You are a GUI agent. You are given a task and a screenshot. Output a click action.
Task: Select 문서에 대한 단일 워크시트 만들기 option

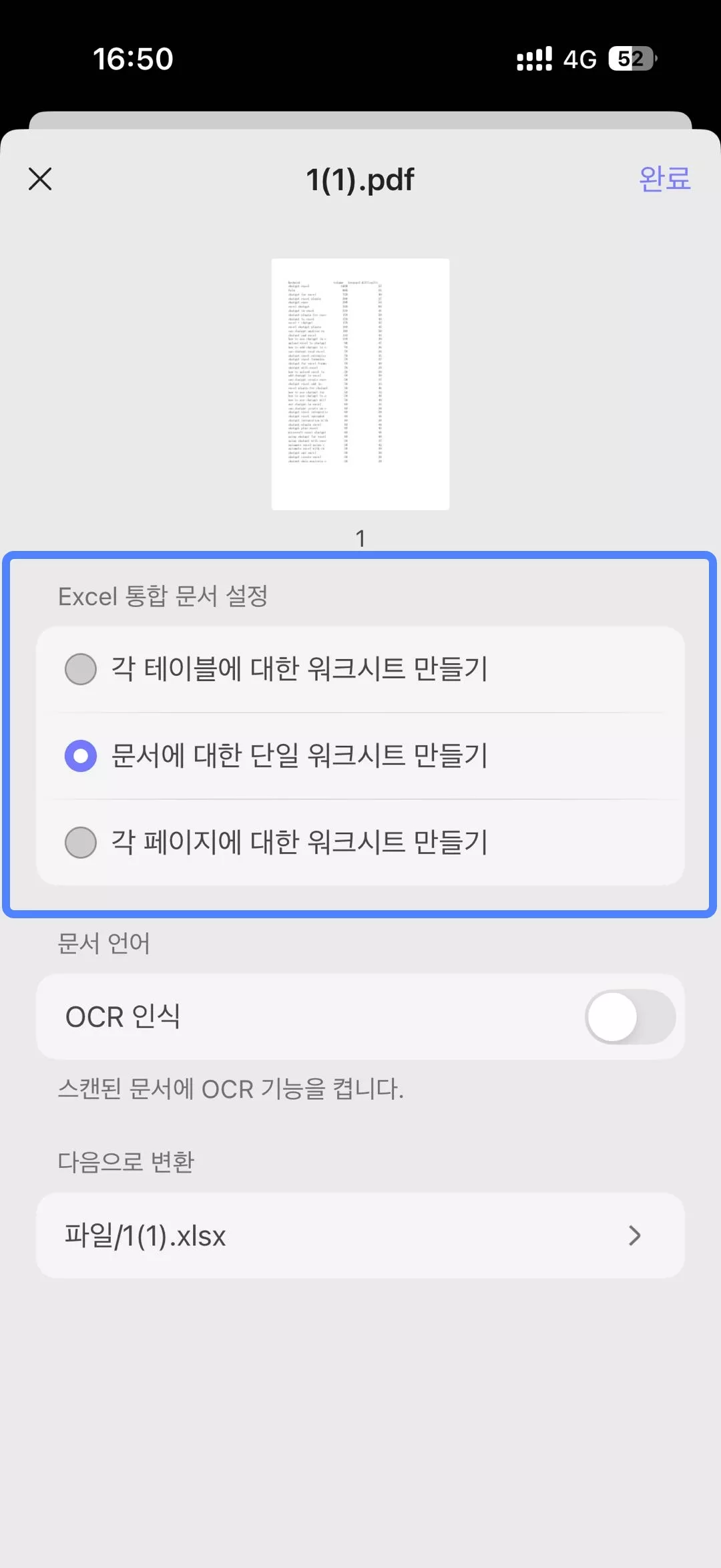[81, 756]
